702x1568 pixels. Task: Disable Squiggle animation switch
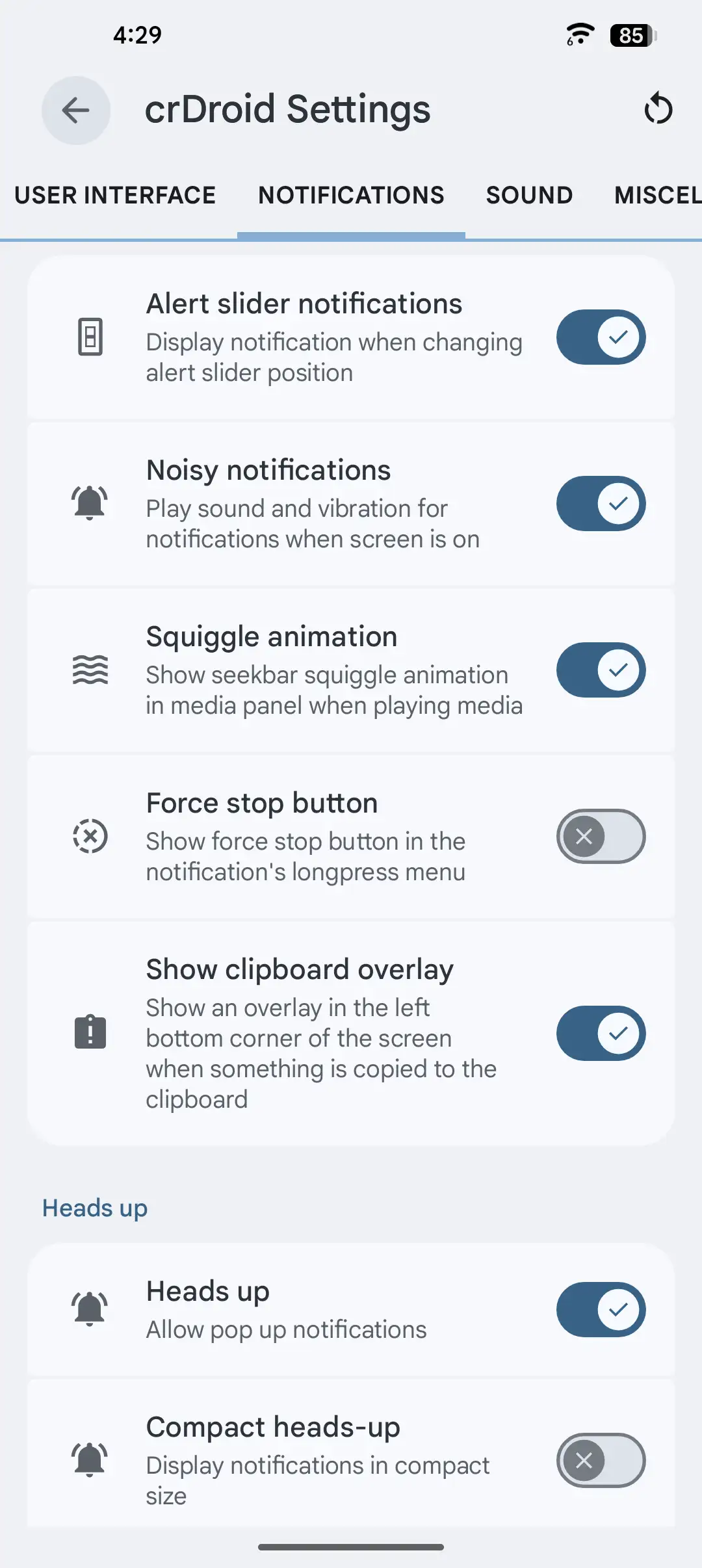point(601,670)
